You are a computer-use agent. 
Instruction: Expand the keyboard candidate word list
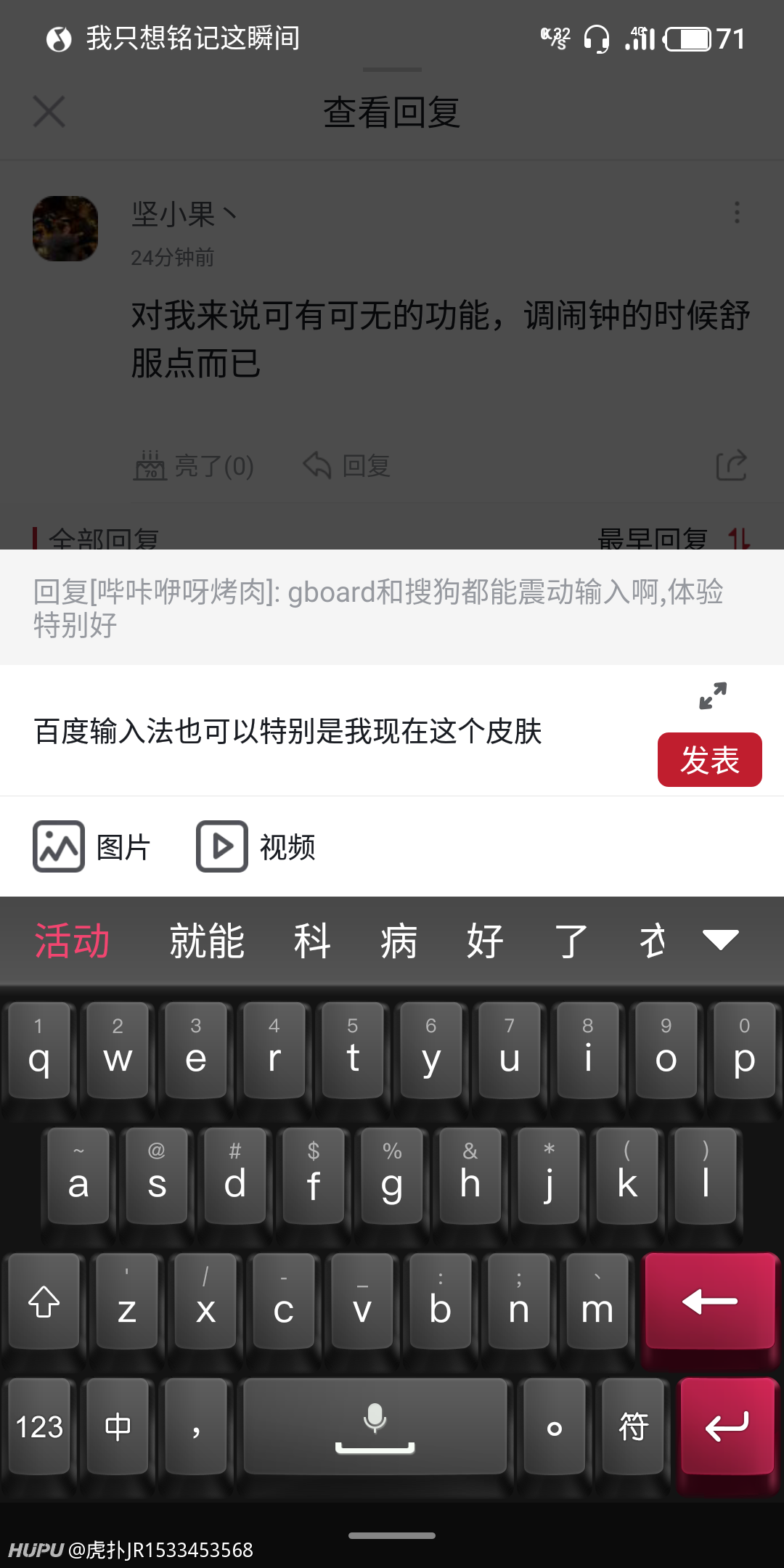tap(721, 940)
